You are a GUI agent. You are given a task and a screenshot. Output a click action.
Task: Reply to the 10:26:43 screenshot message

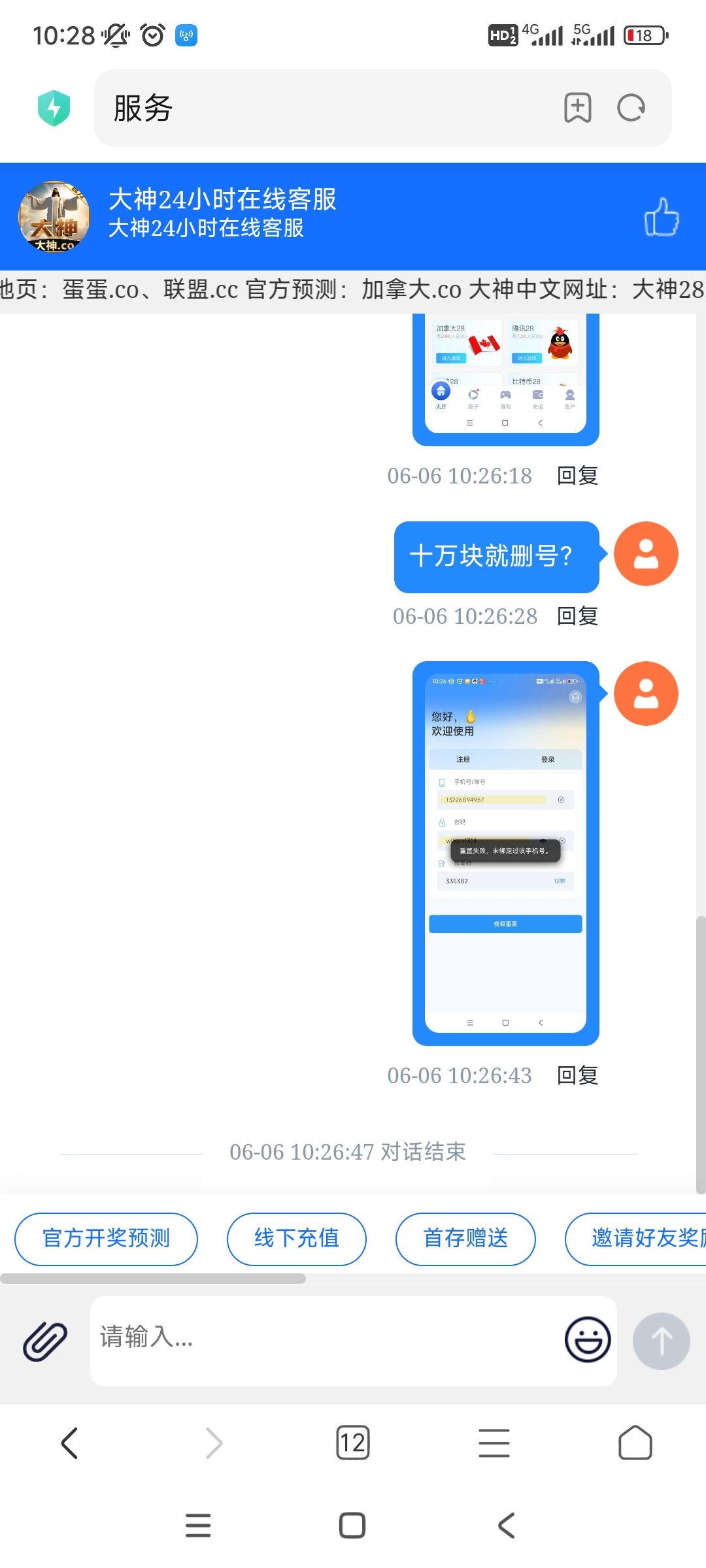click(577, 1075)
